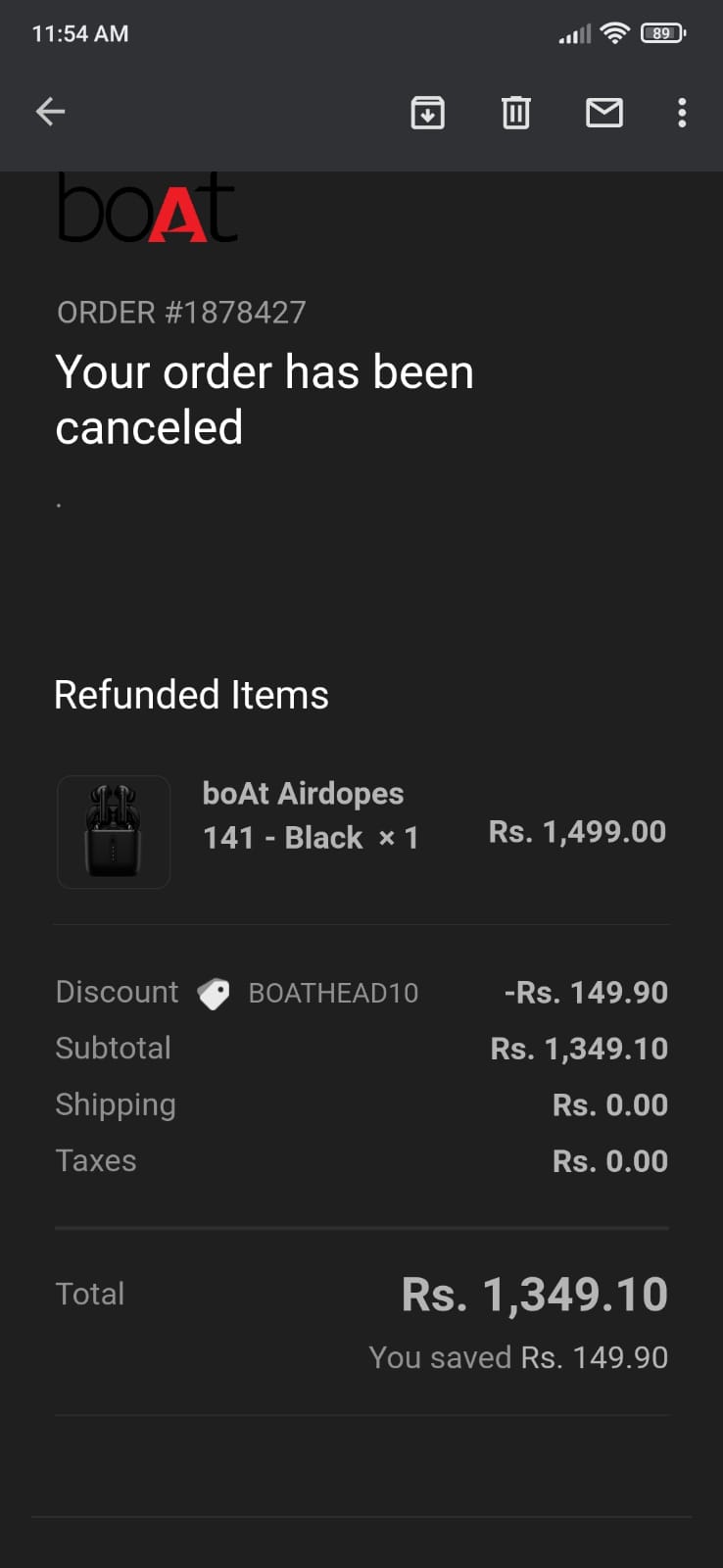Screen dimensions: 723x1568
Task: Tap the You saved Rs. 149.90 text
Action: pos(518,1357)
